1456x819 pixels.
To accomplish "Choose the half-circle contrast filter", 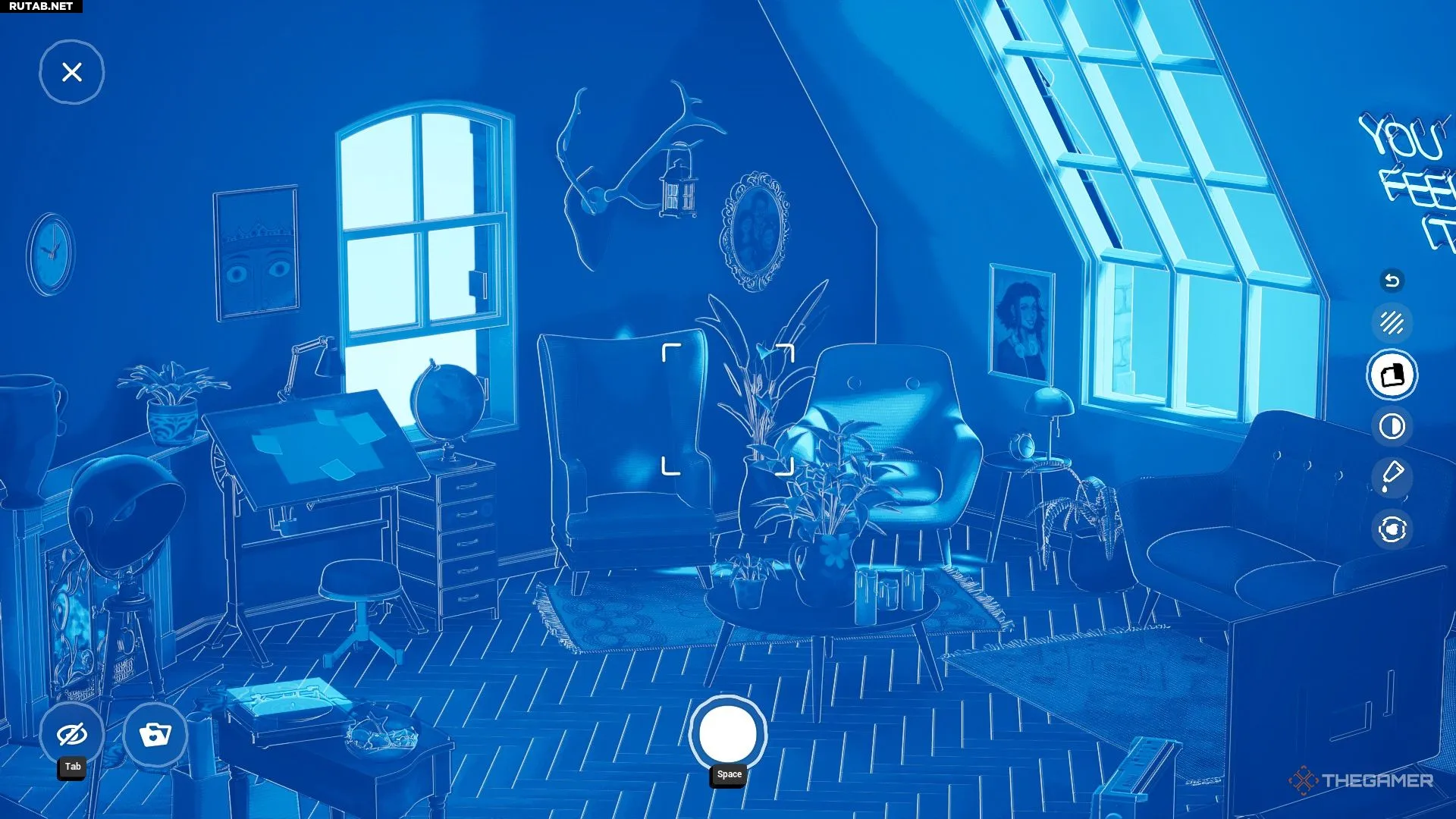I will point(1392,426).
